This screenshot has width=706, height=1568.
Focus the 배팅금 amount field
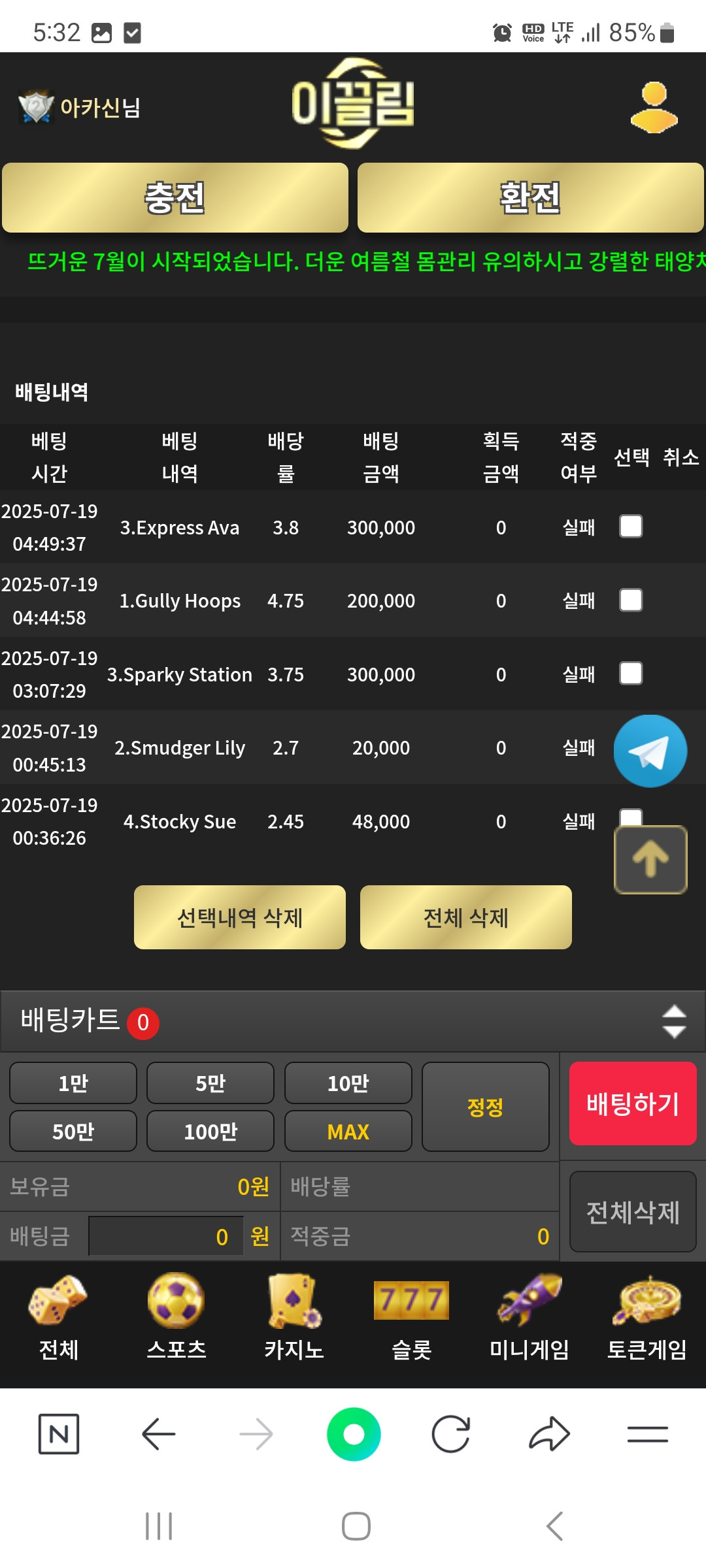[x=166, y=1236]
